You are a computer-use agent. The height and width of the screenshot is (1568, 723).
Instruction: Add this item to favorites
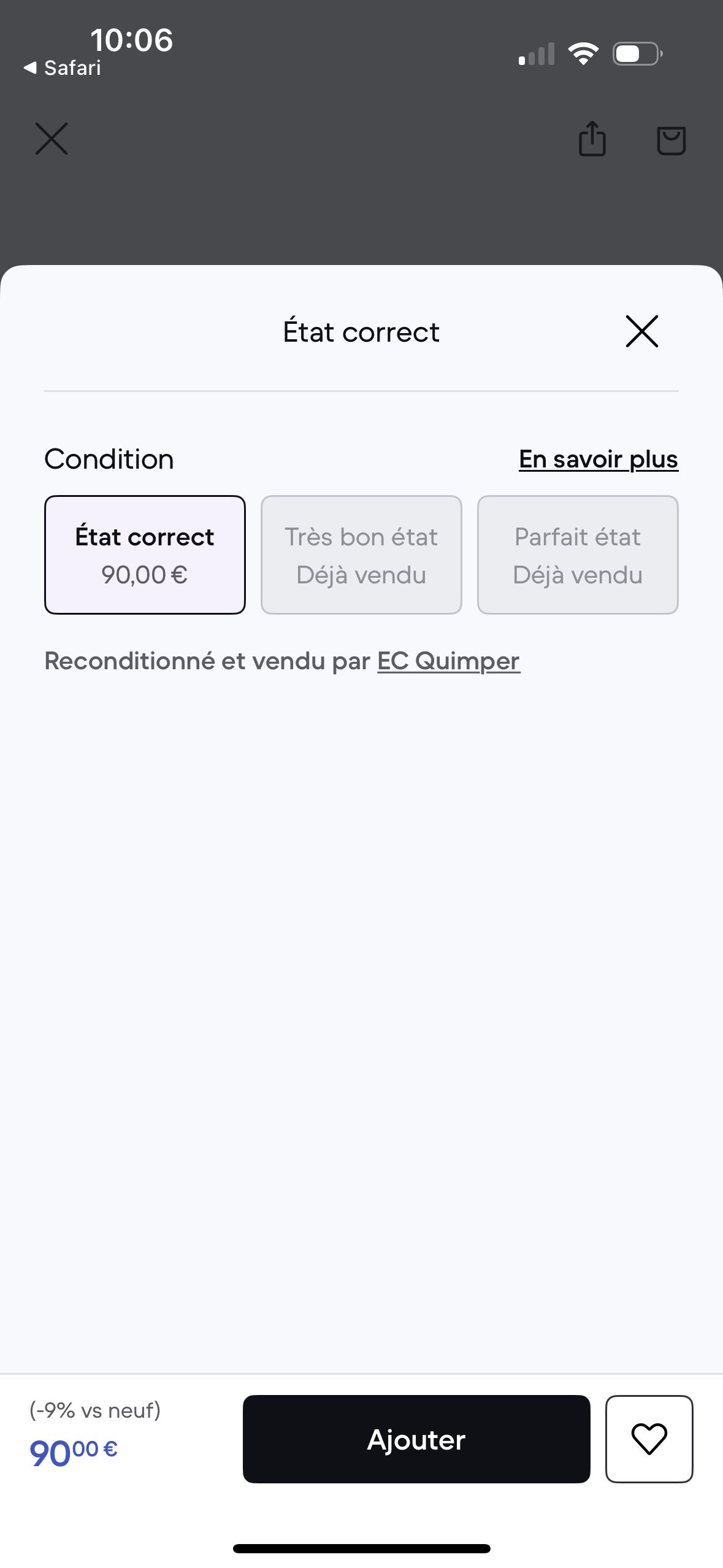[x=649, y=1439]
